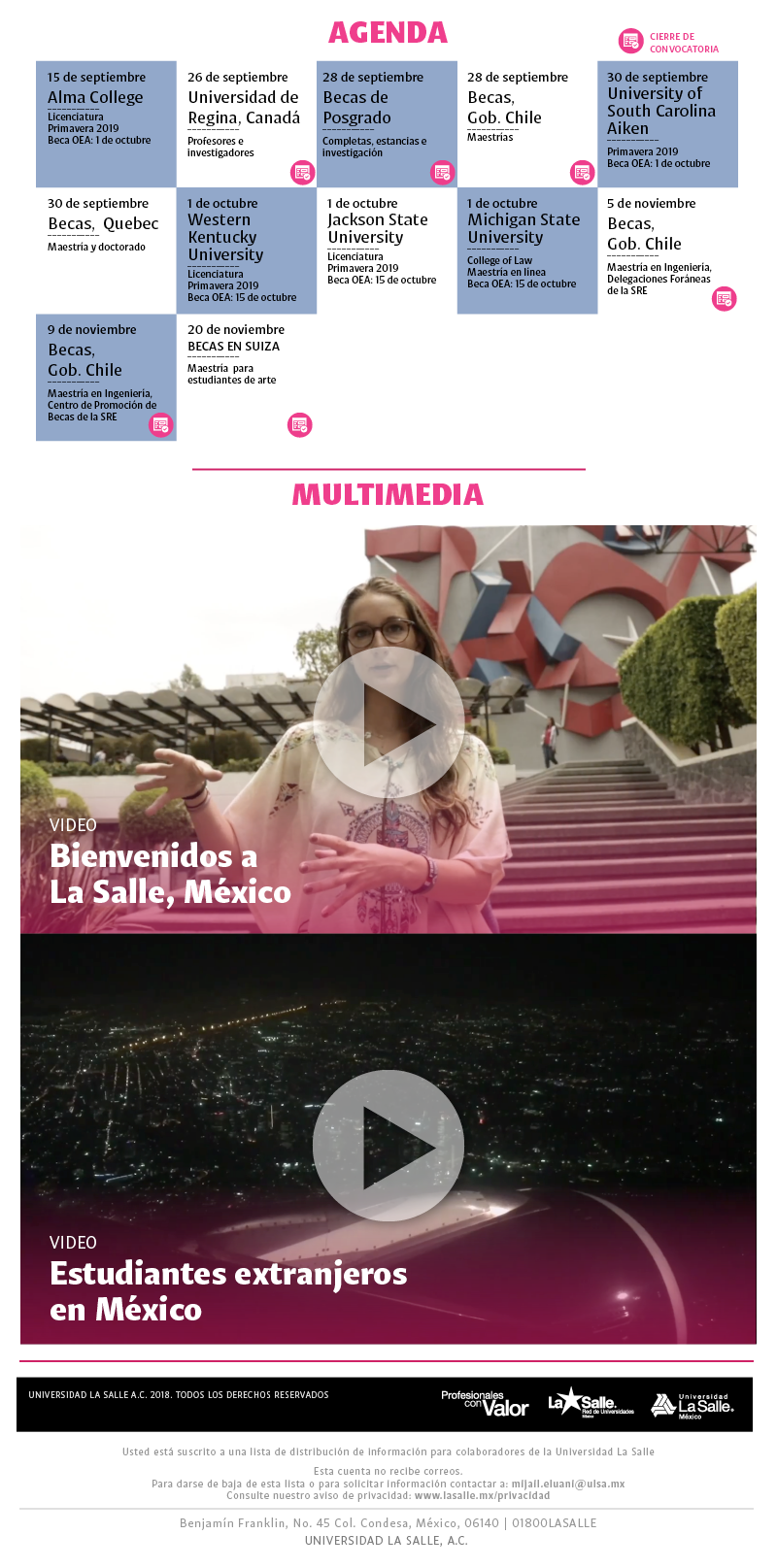The width and height of the screenshot is (777, 1568).
Task: Open the Becas en Suiza entry
Action: pos(246,377)
